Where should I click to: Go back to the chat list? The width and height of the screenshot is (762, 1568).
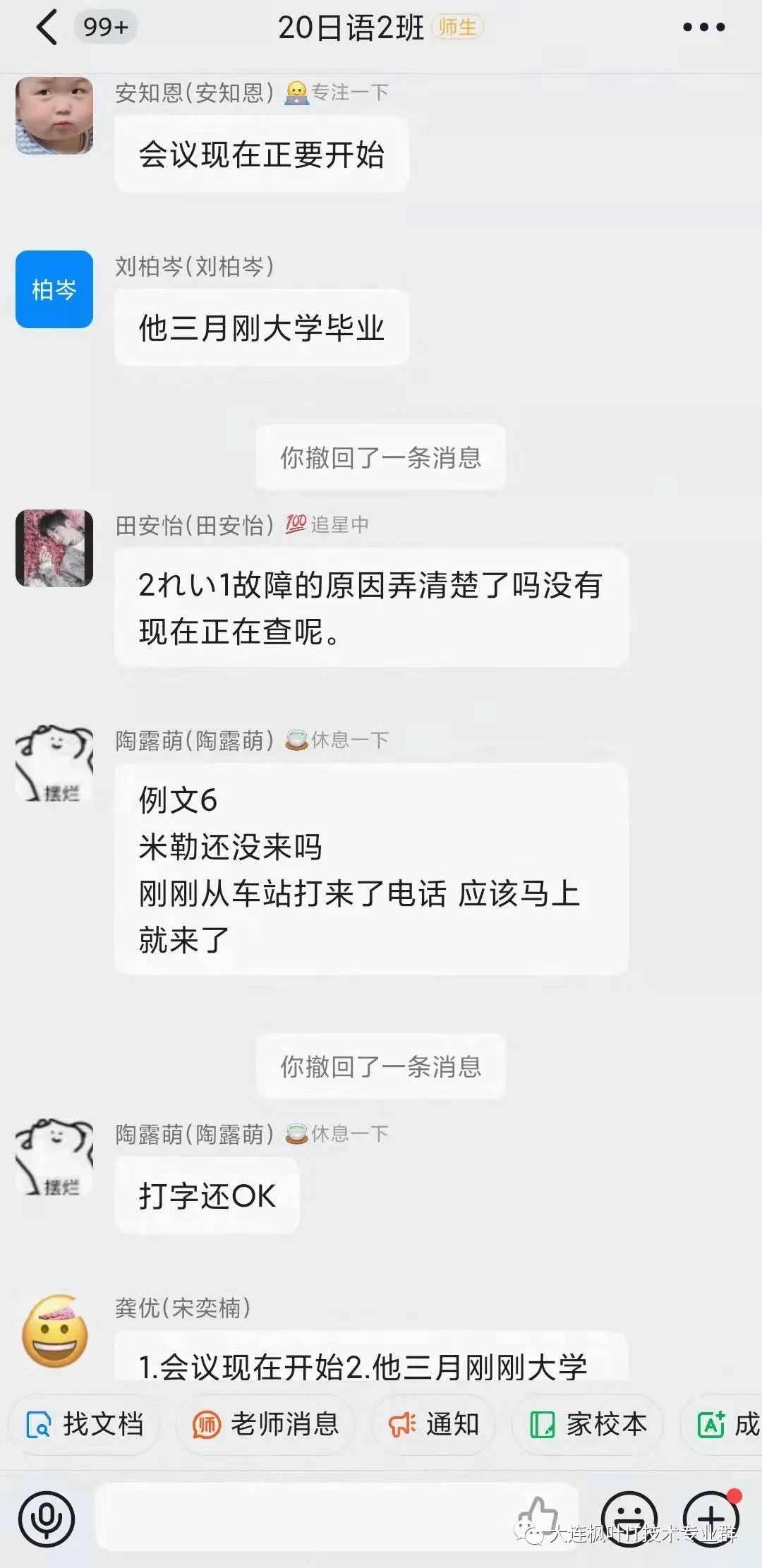[x=47, y=28]
